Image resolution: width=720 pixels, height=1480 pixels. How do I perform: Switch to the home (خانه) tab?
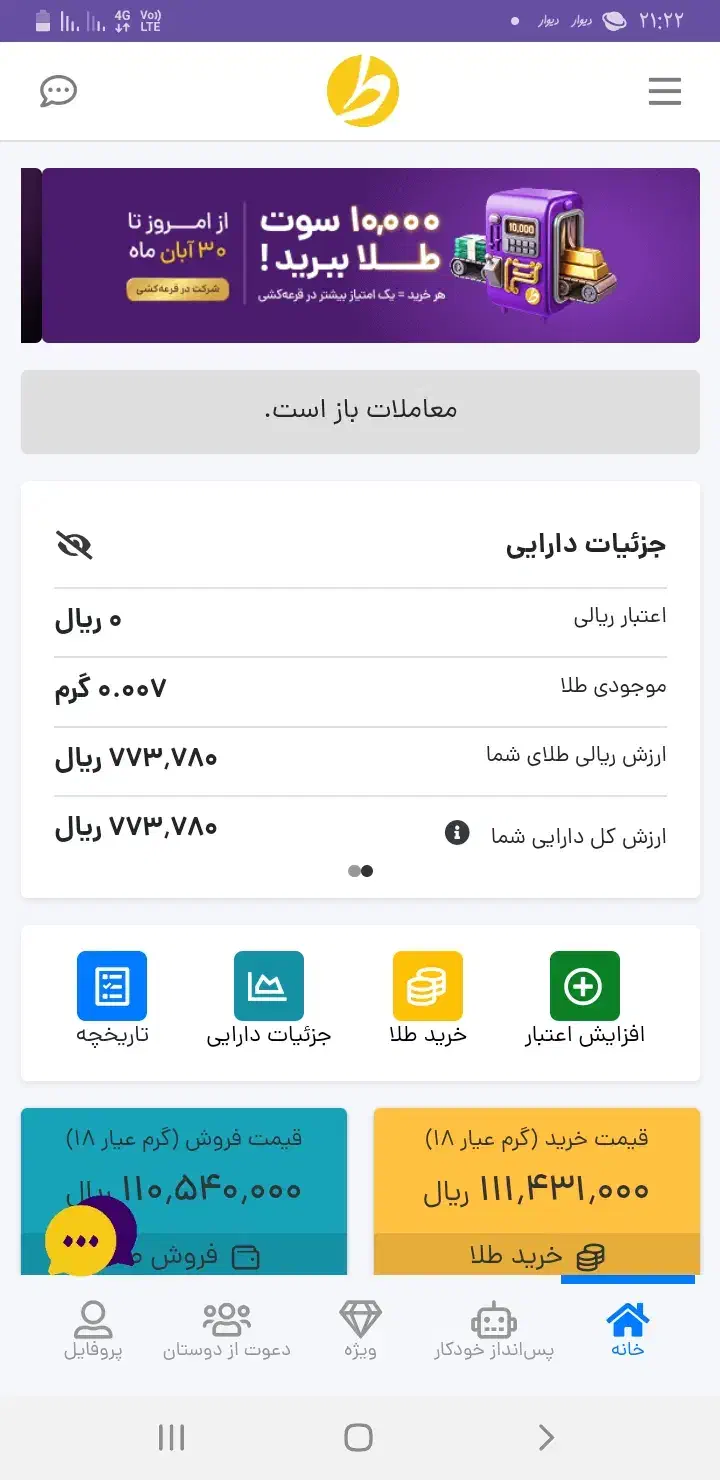(627, 1320)
